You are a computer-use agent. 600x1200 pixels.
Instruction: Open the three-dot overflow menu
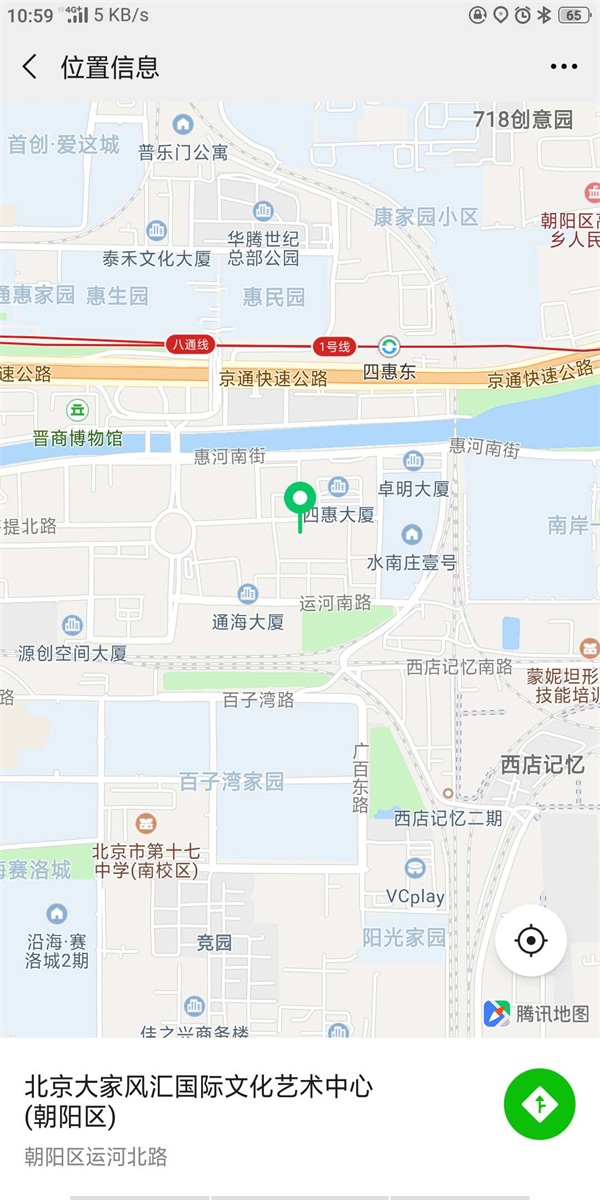pos(564,67)
